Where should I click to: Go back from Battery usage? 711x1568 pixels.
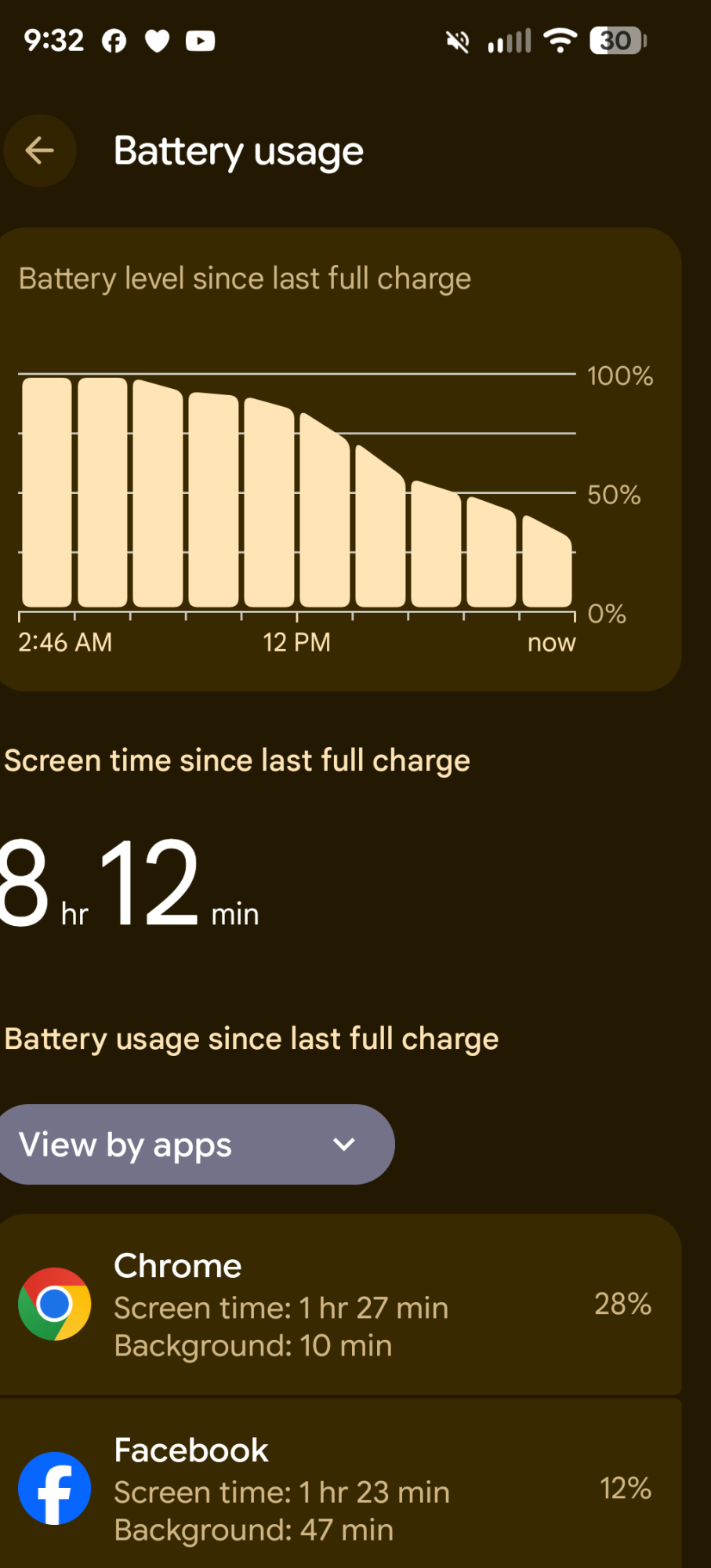pos(40,151)
